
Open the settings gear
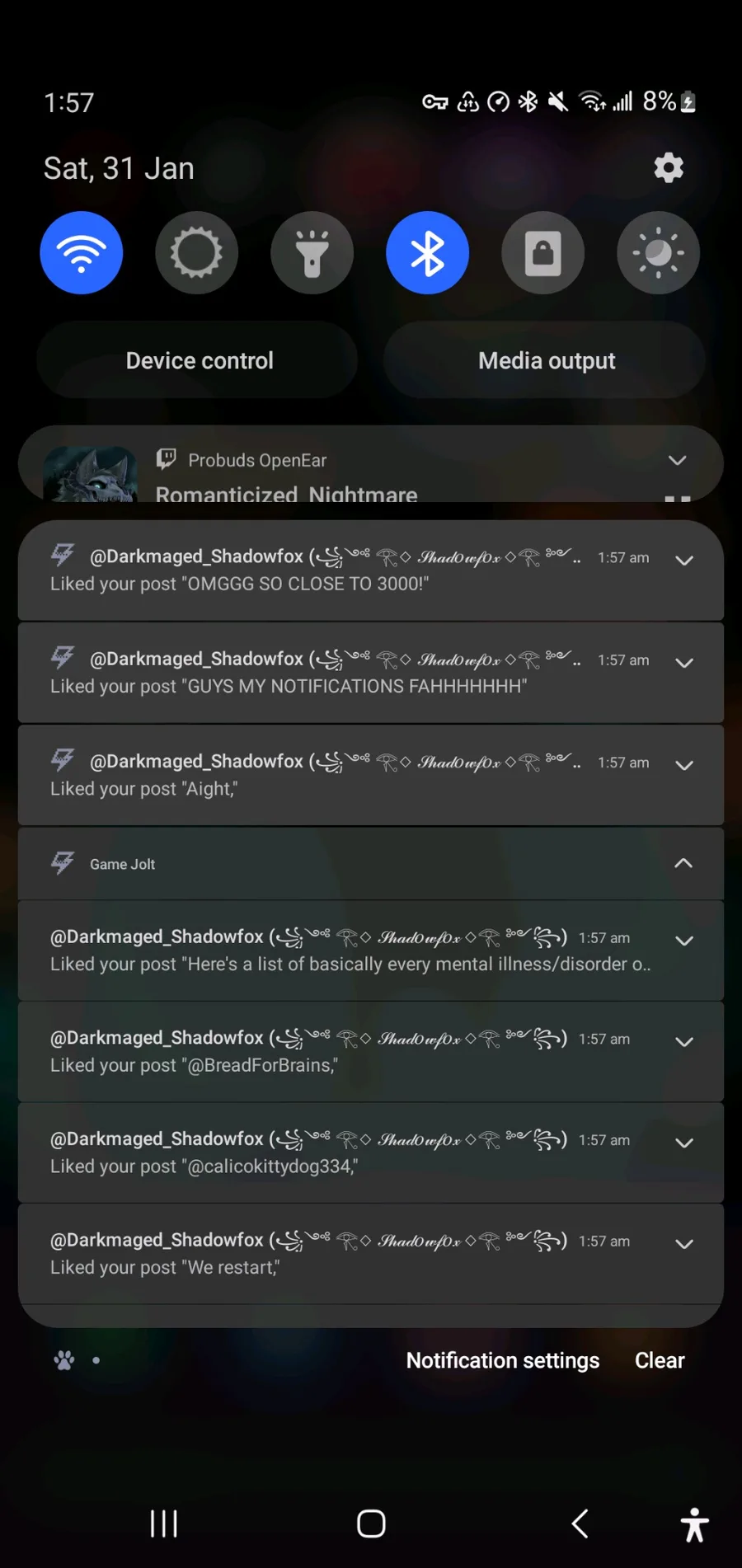point(669,168)
